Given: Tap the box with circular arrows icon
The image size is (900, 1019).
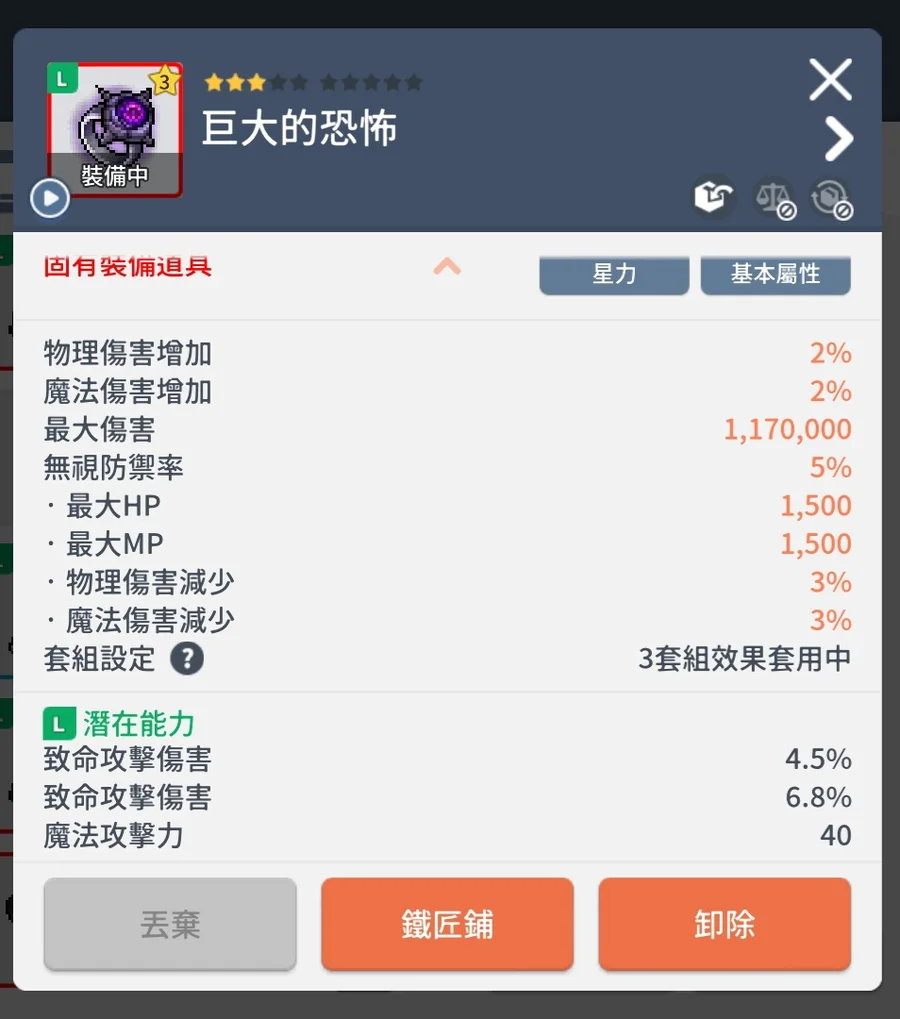Looking at the screenshot, I should click(831, 198).
